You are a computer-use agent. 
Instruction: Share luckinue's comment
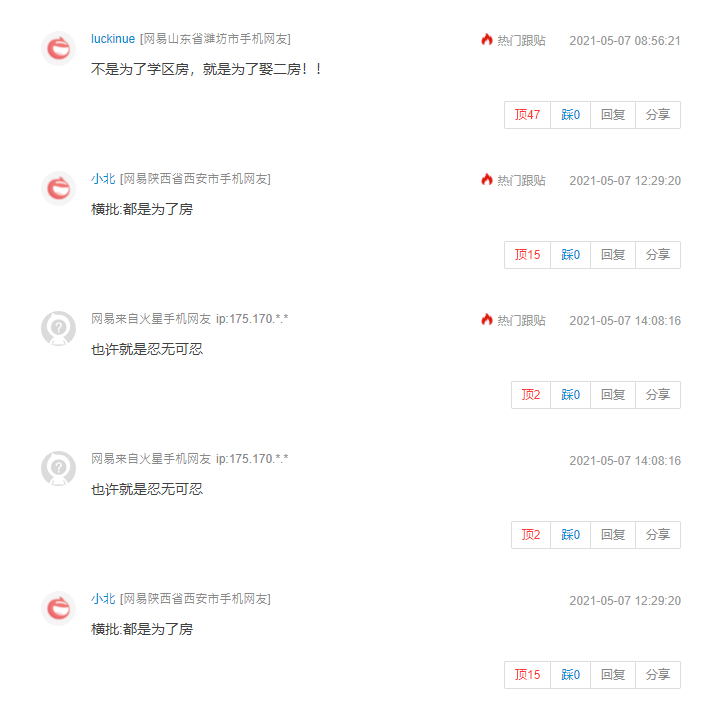pyautogui.click(x=657, y=115)
